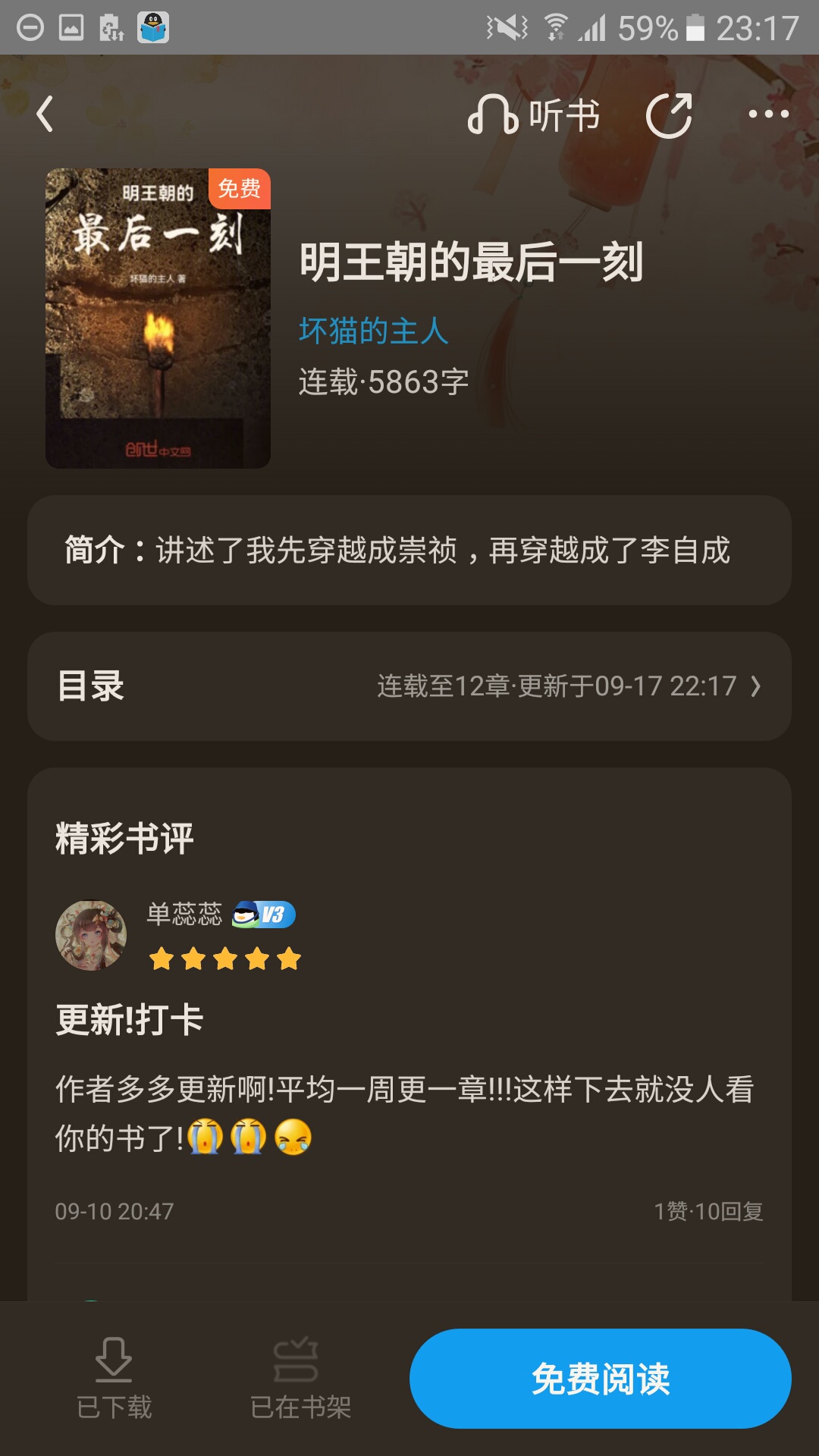View reviewer 单蕊蕊's profile avatar
This screenshot has height=1456, width=819.
pyautogui.click(x=91, y=936)
